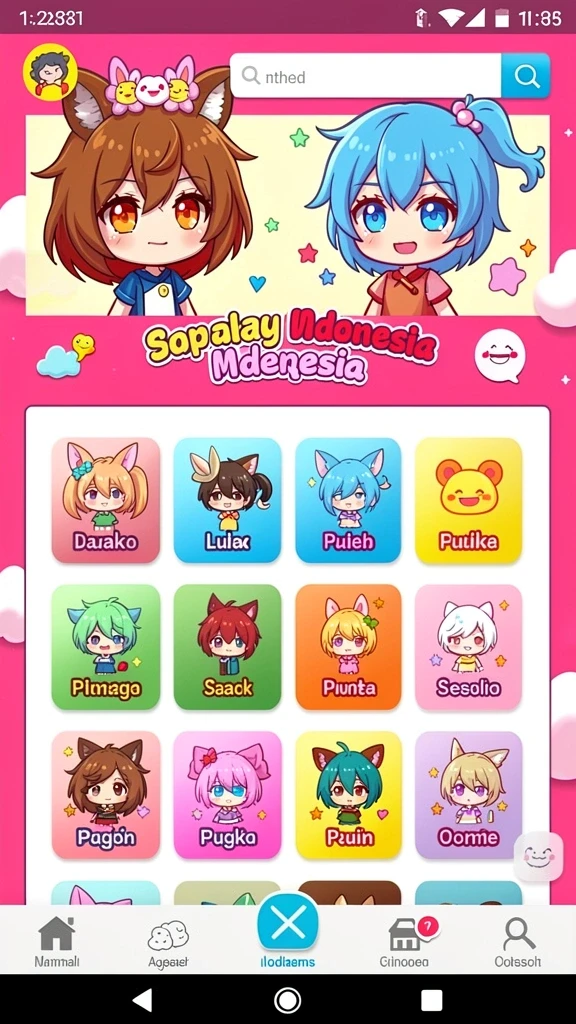Choose the Oomie character tile
The height and width of the screenshot is (1024, 576).
tap(468, 795)
